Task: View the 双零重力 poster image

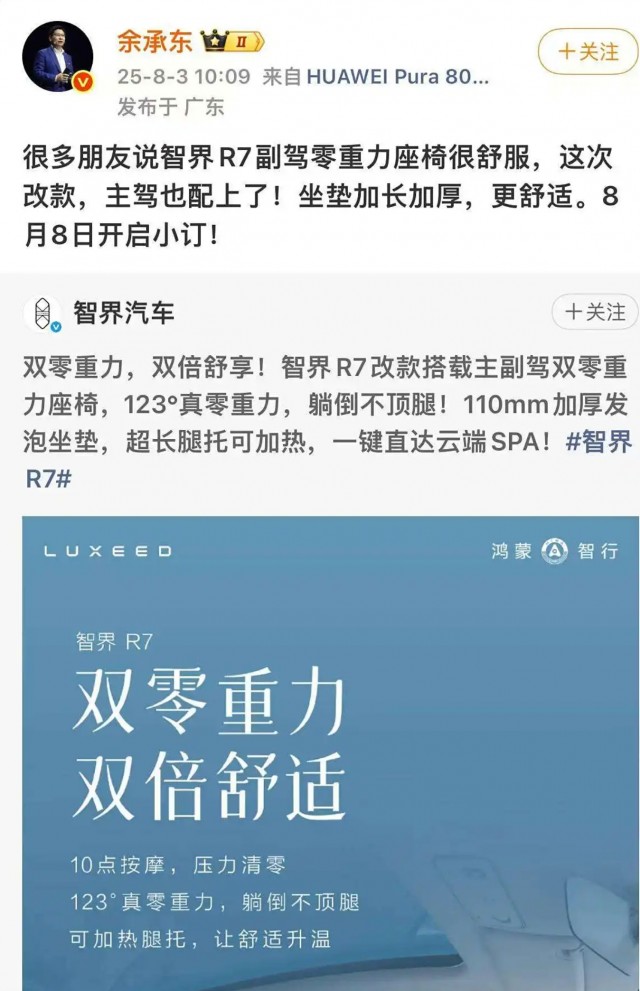Action: click(x=330, y=750)
